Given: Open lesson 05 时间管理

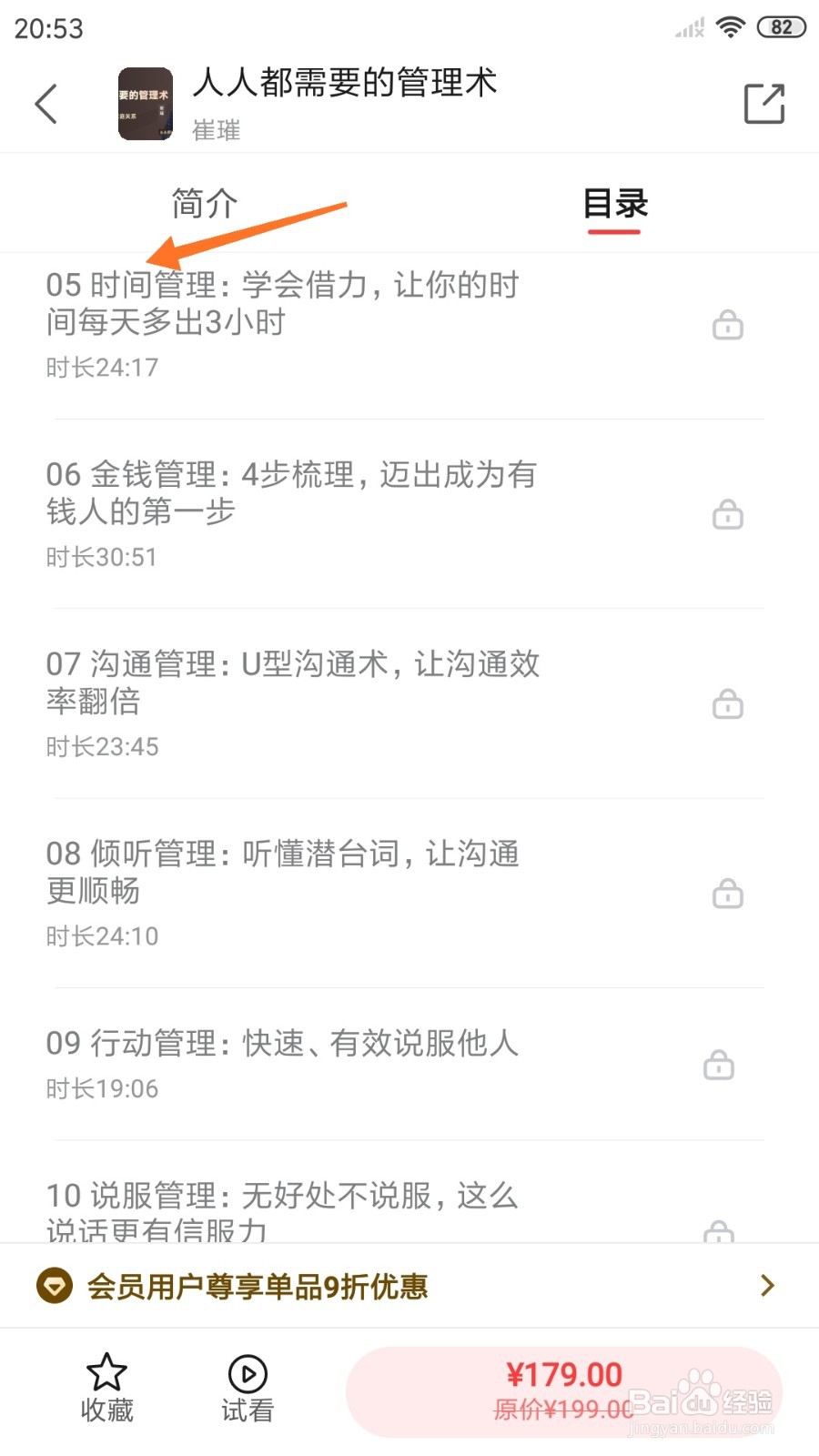Looking at the screenshot, I should pos(282,304).
